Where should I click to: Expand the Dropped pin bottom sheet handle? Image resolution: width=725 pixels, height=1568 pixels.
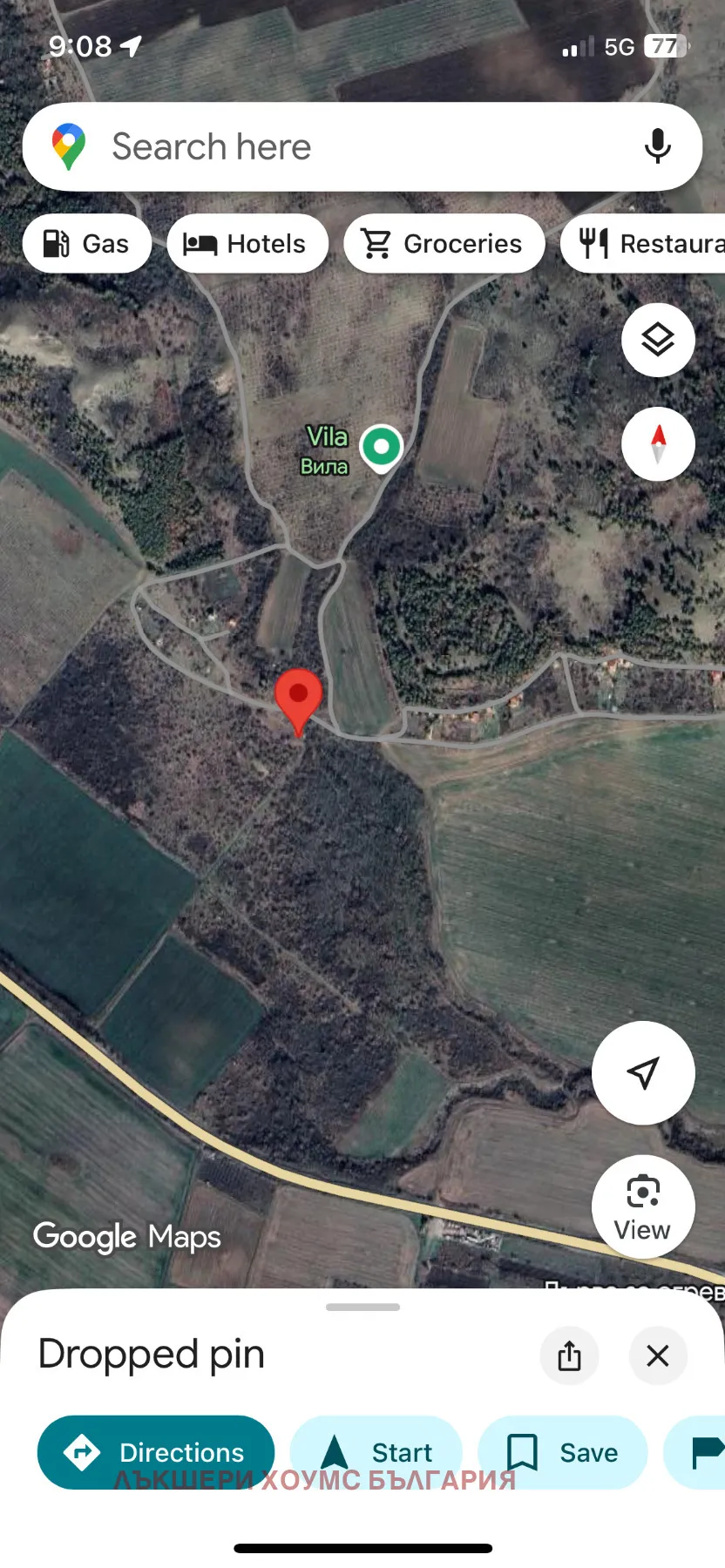point(362,1307)
